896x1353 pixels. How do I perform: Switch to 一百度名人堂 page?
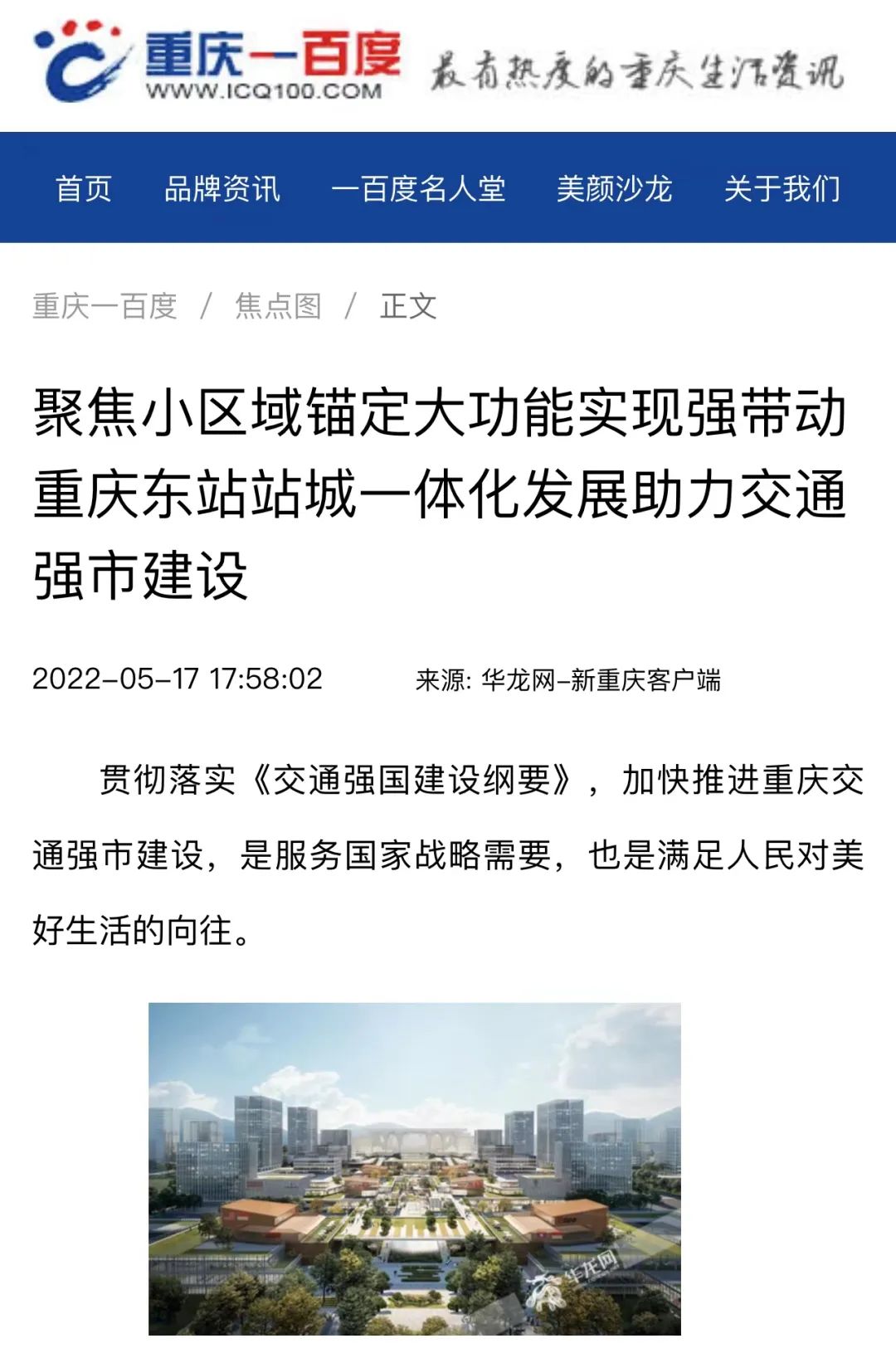418,188
